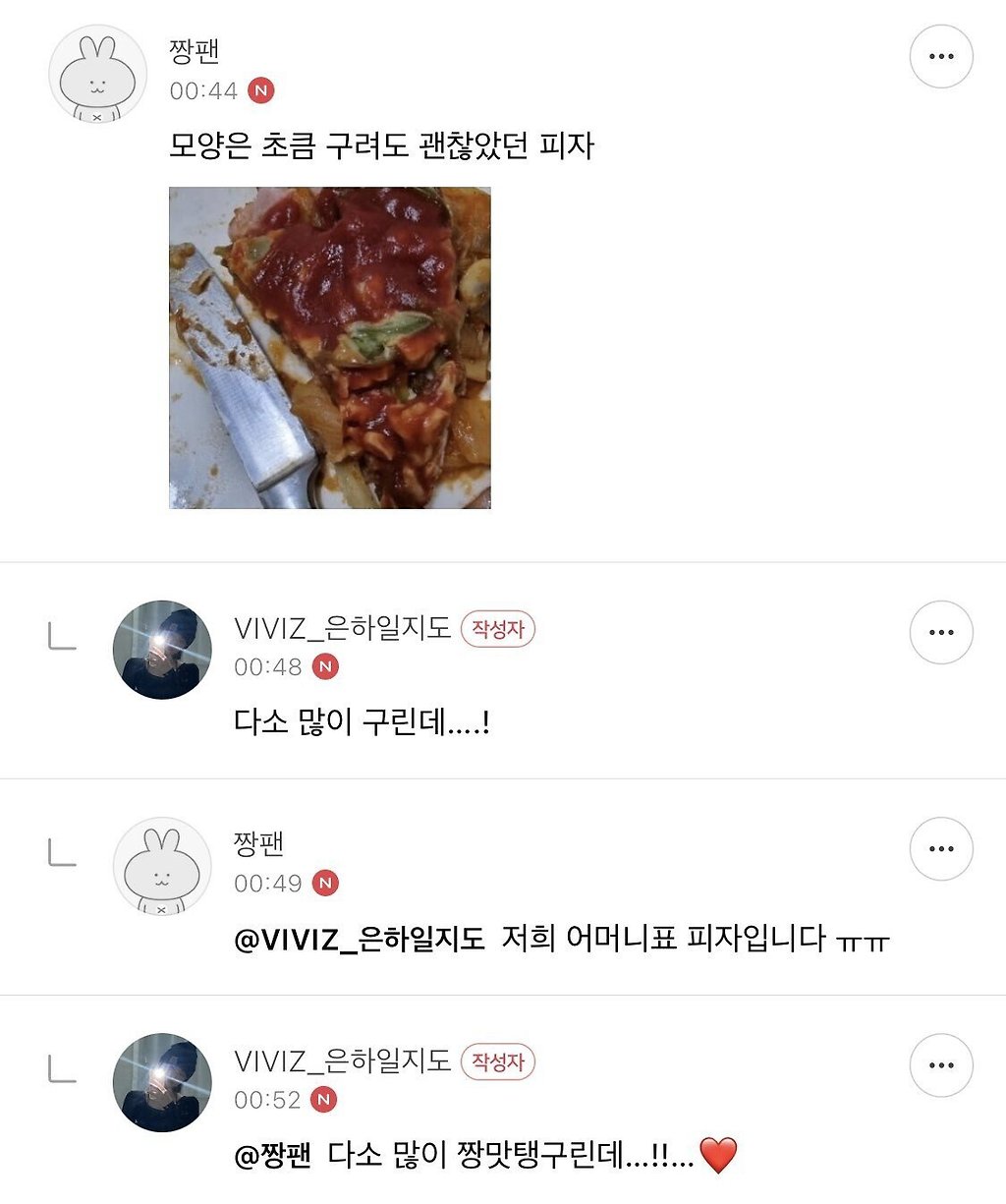
Task: Show options for the 00:52 reply
Action: click(x=940, y=1064)
